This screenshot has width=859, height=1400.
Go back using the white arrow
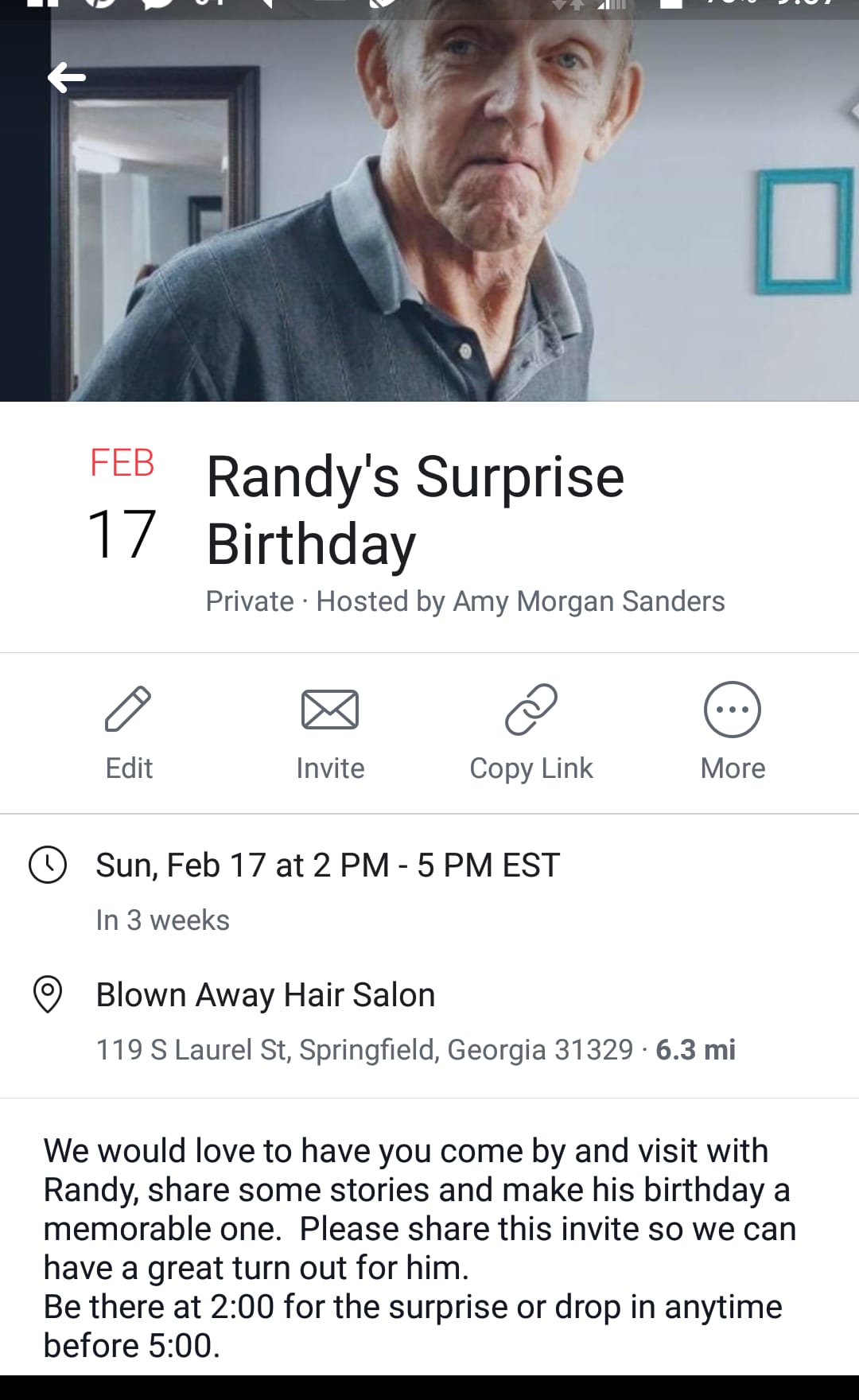[67, 78]
